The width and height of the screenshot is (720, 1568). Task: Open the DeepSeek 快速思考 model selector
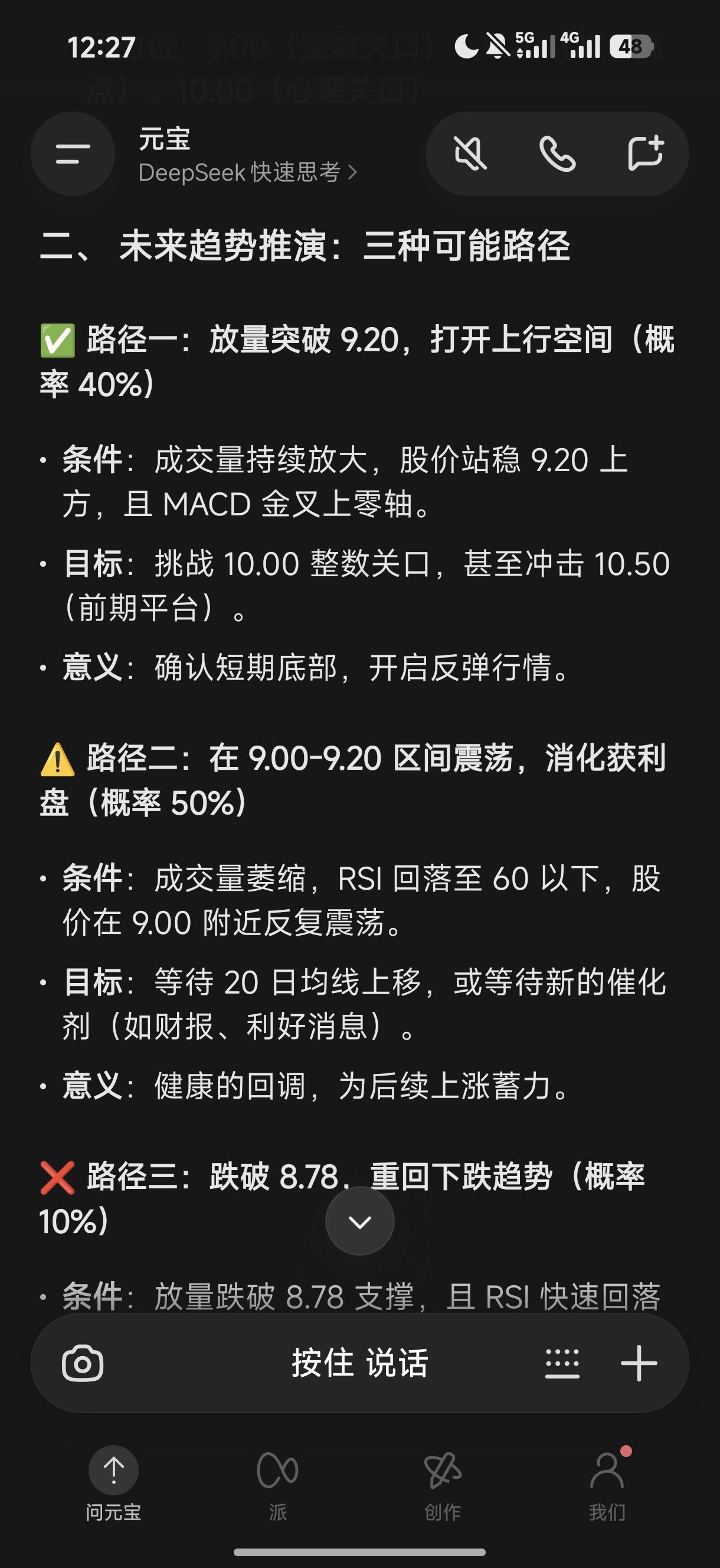pyautogui.click(x=248, y=172)
